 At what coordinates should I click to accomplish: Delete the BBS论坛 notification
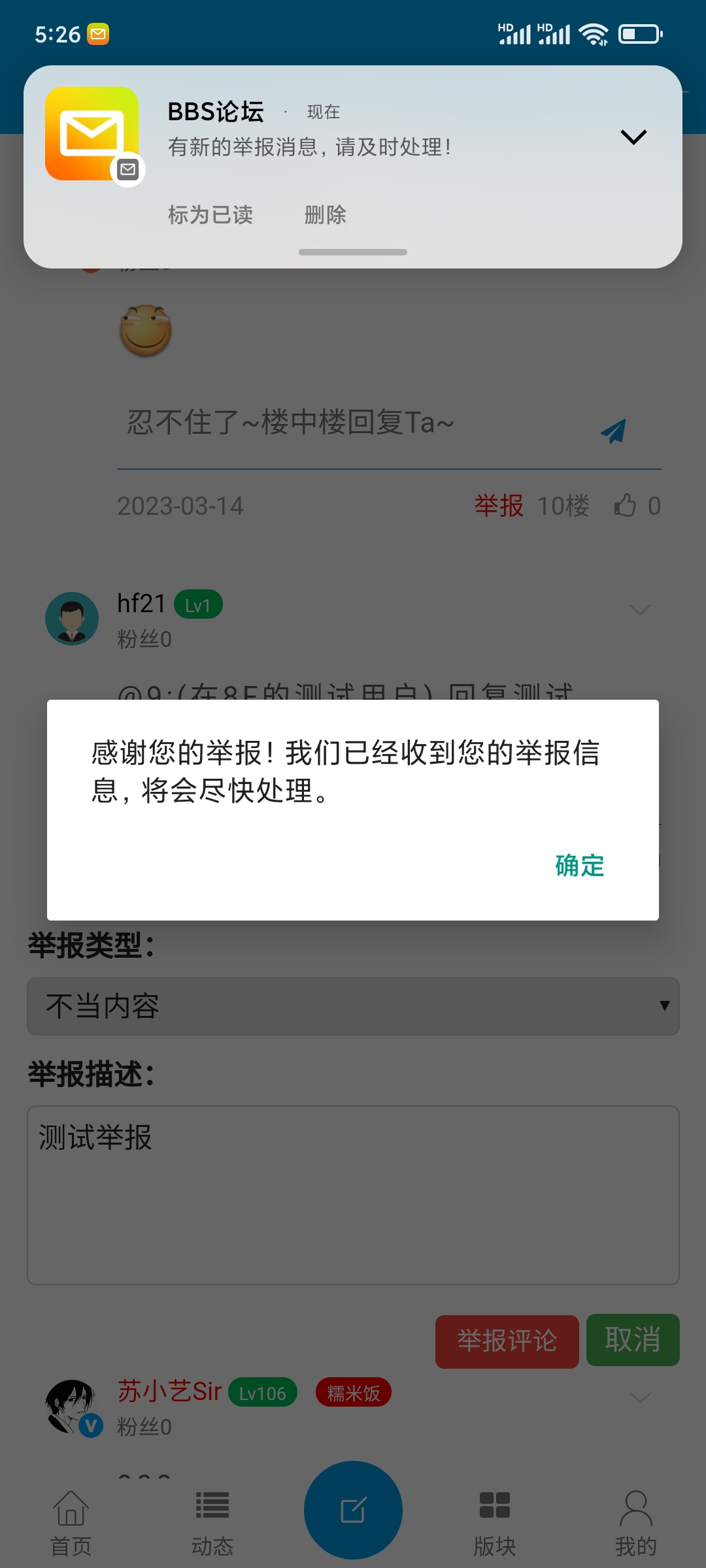point(325,215)
